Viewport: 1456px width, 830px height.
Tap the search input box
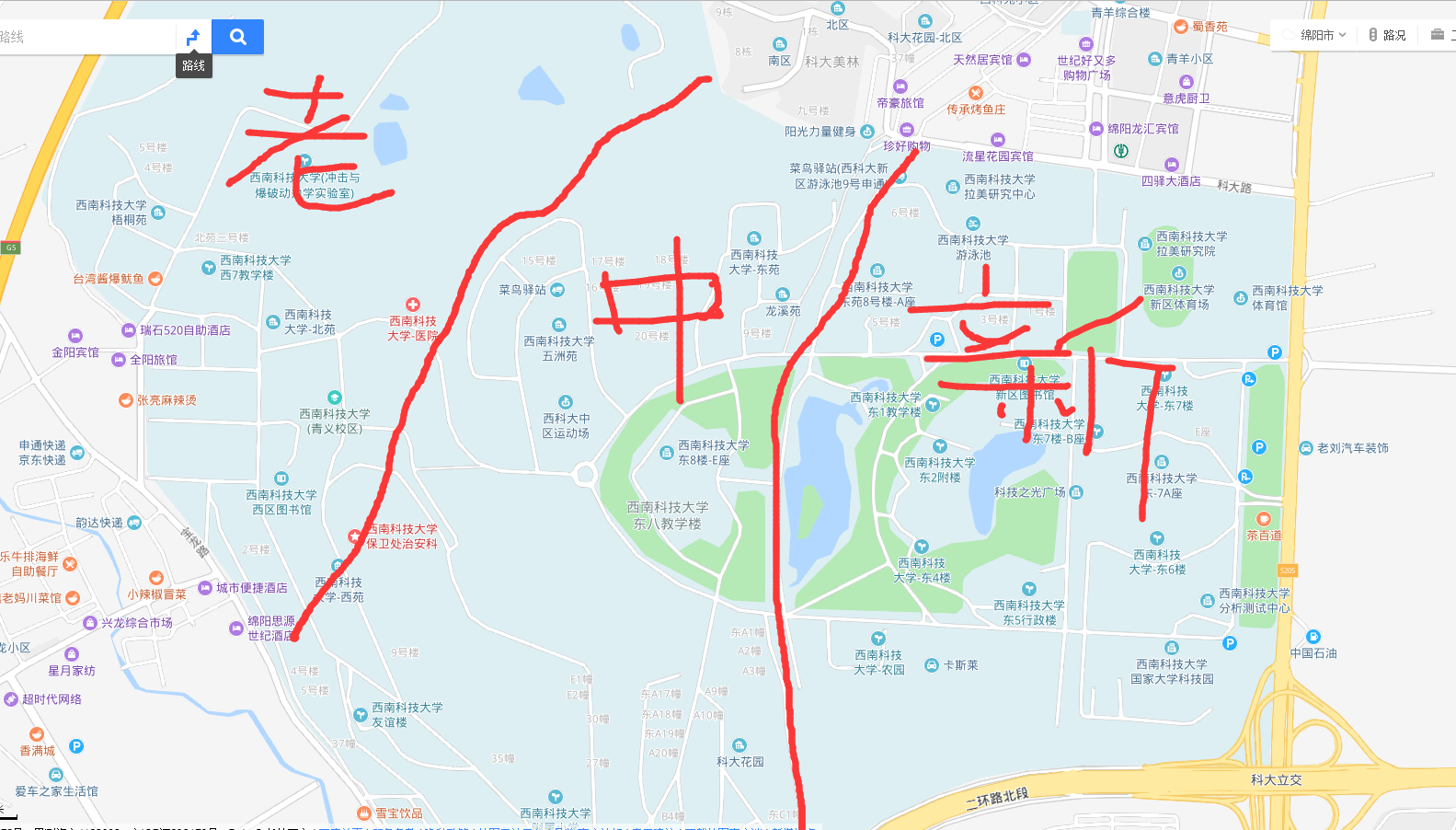pos(87,37)
